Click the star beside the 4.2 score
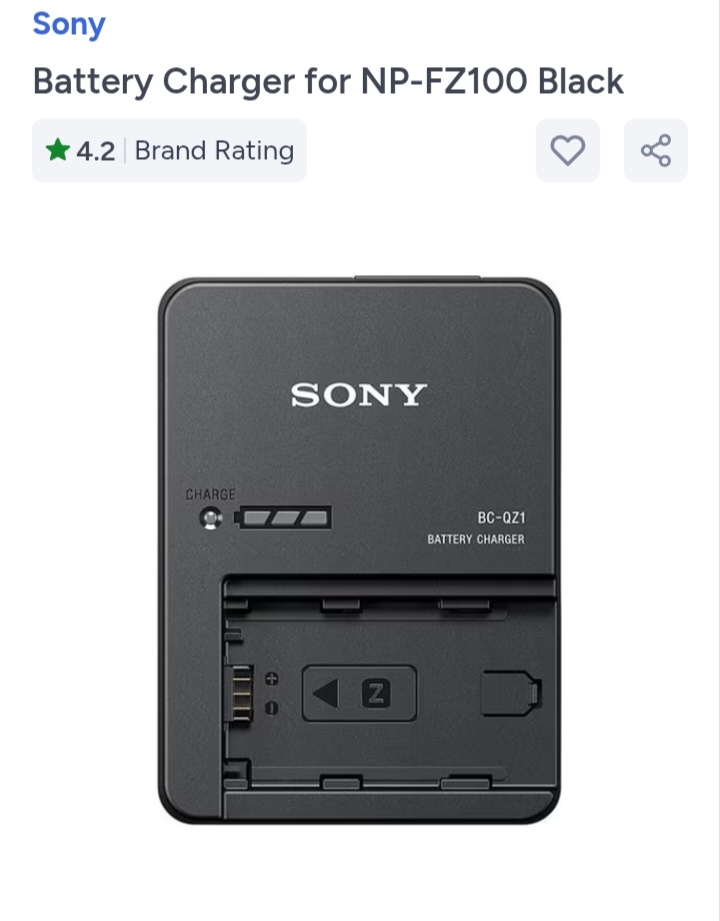Screen dimensions: 720x921 pyautogui.click(x=58, y=151)
